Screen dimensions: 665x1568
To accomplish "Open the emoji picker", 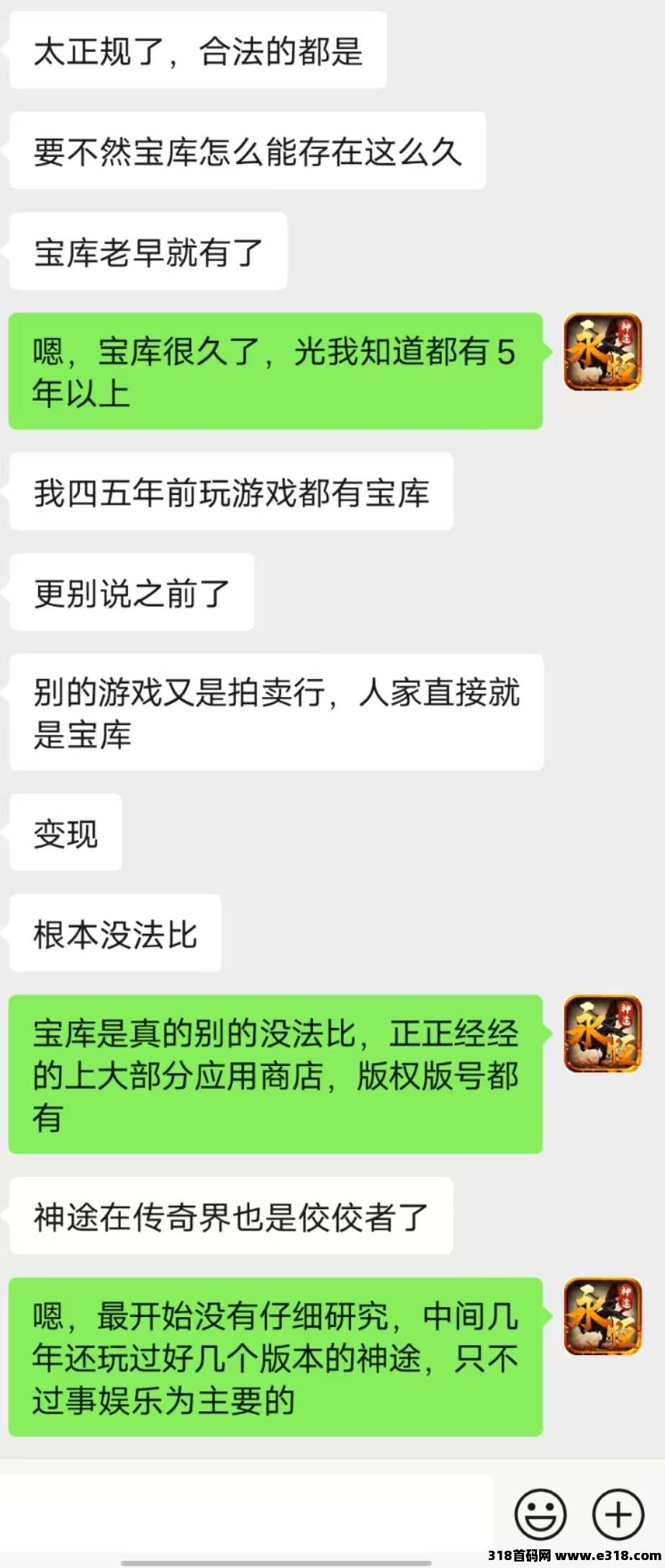I will (540, 1514).
